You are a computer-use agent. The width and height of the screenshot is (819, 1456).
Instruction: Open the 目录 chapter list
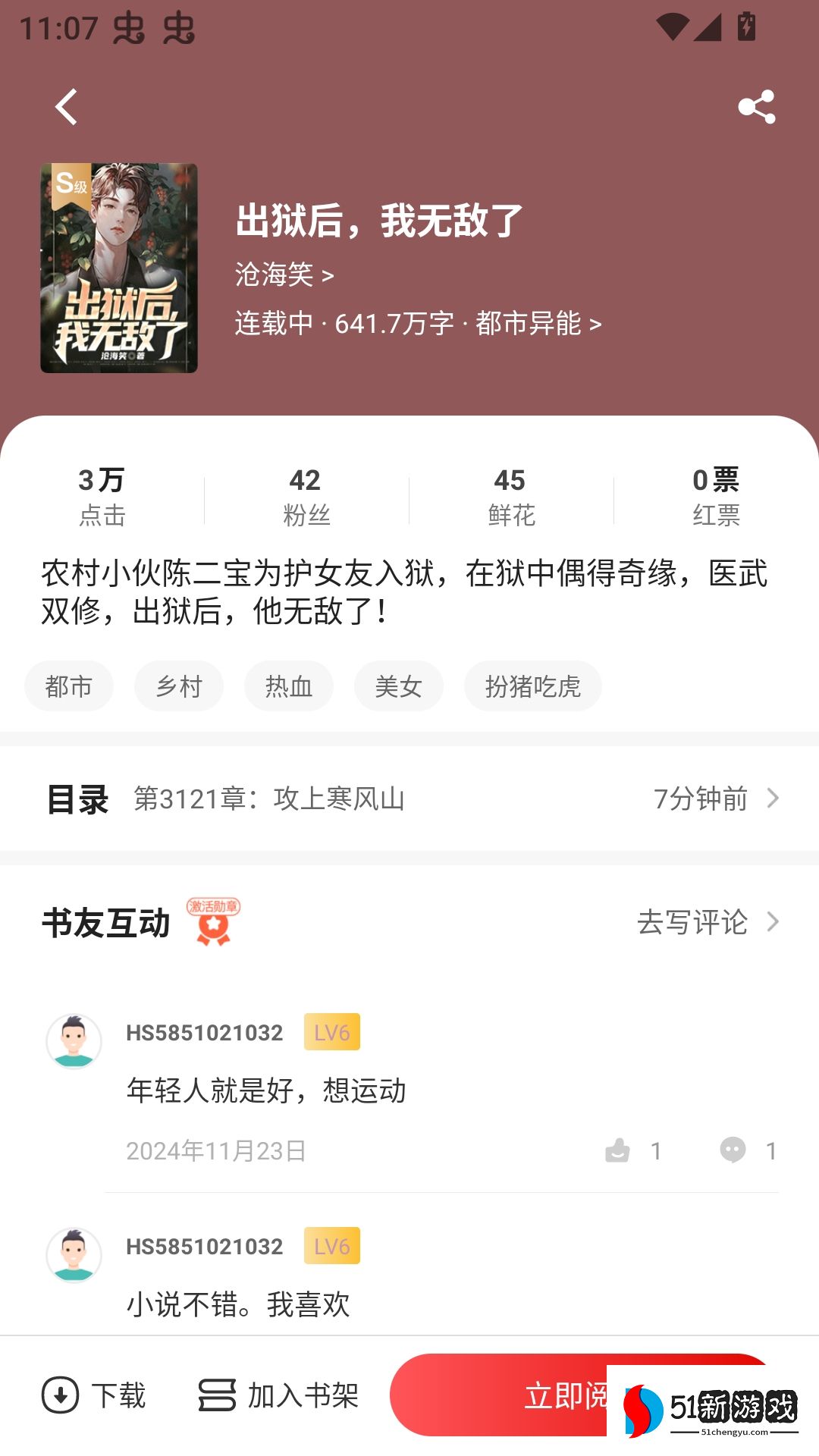[409, 799]
